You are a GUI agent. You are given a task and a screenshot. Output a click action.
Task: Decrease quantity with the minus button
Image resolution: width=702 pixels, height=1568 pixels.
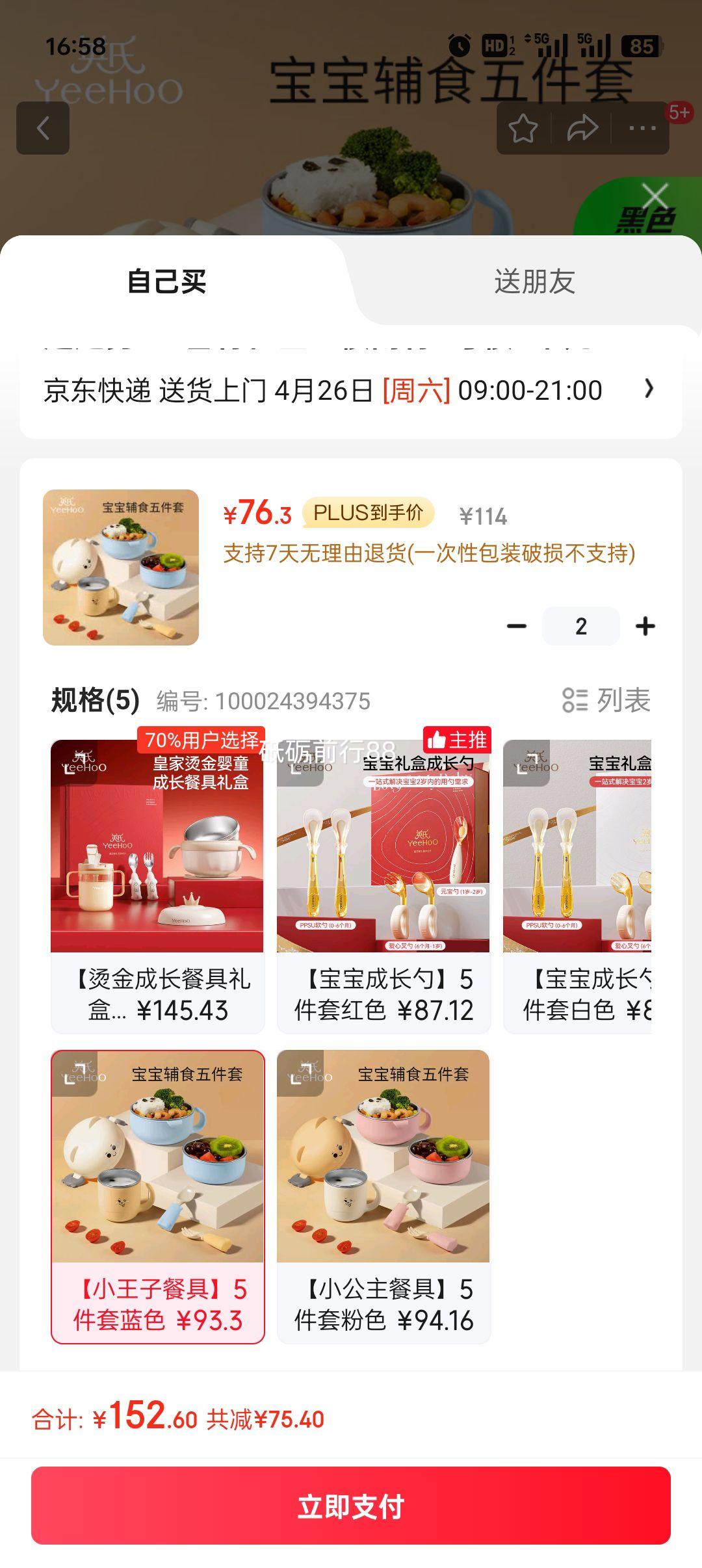[x=517, y=626]
